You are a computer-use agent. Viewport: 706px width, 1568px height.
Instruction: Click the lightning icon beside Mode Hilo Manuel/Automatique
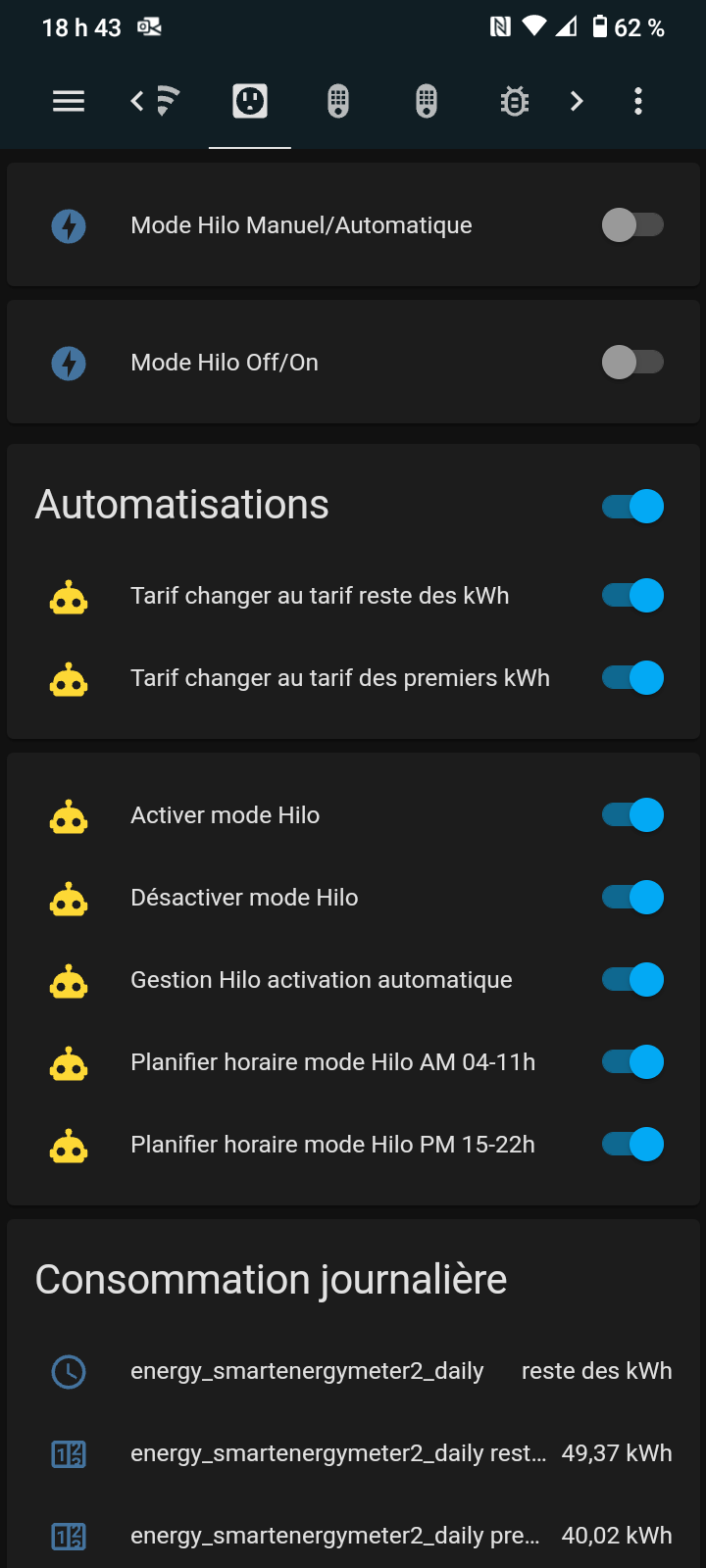(x=68, y=224)
